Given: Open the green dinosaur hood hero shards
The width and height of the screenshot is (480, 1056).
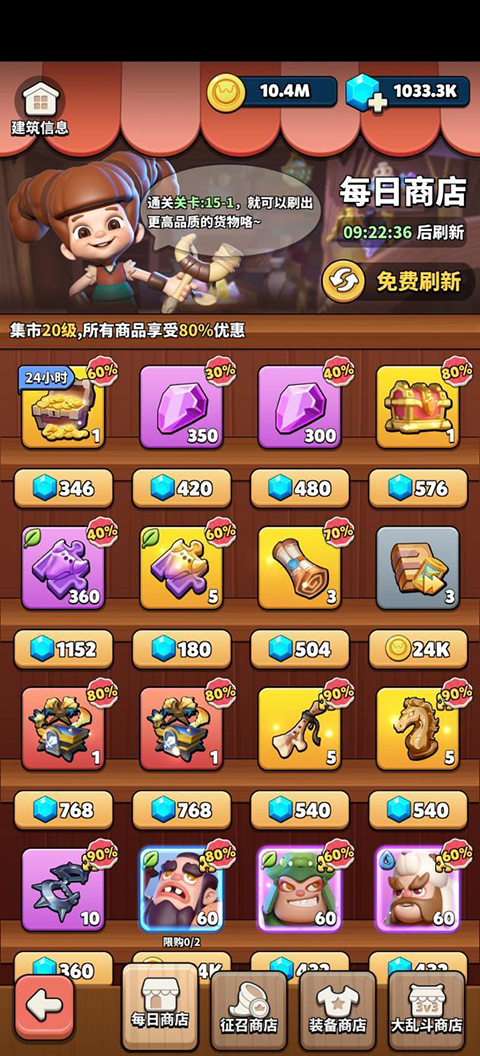Looking at the screenshot, I should pos(300,890).
